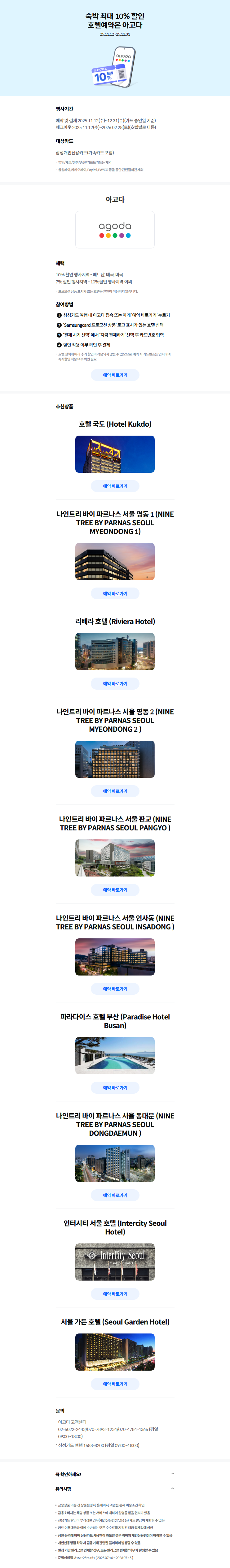Screen dimensions: 230x1568
Task: Collapse the 유의사항 section
Action: 173,1489
